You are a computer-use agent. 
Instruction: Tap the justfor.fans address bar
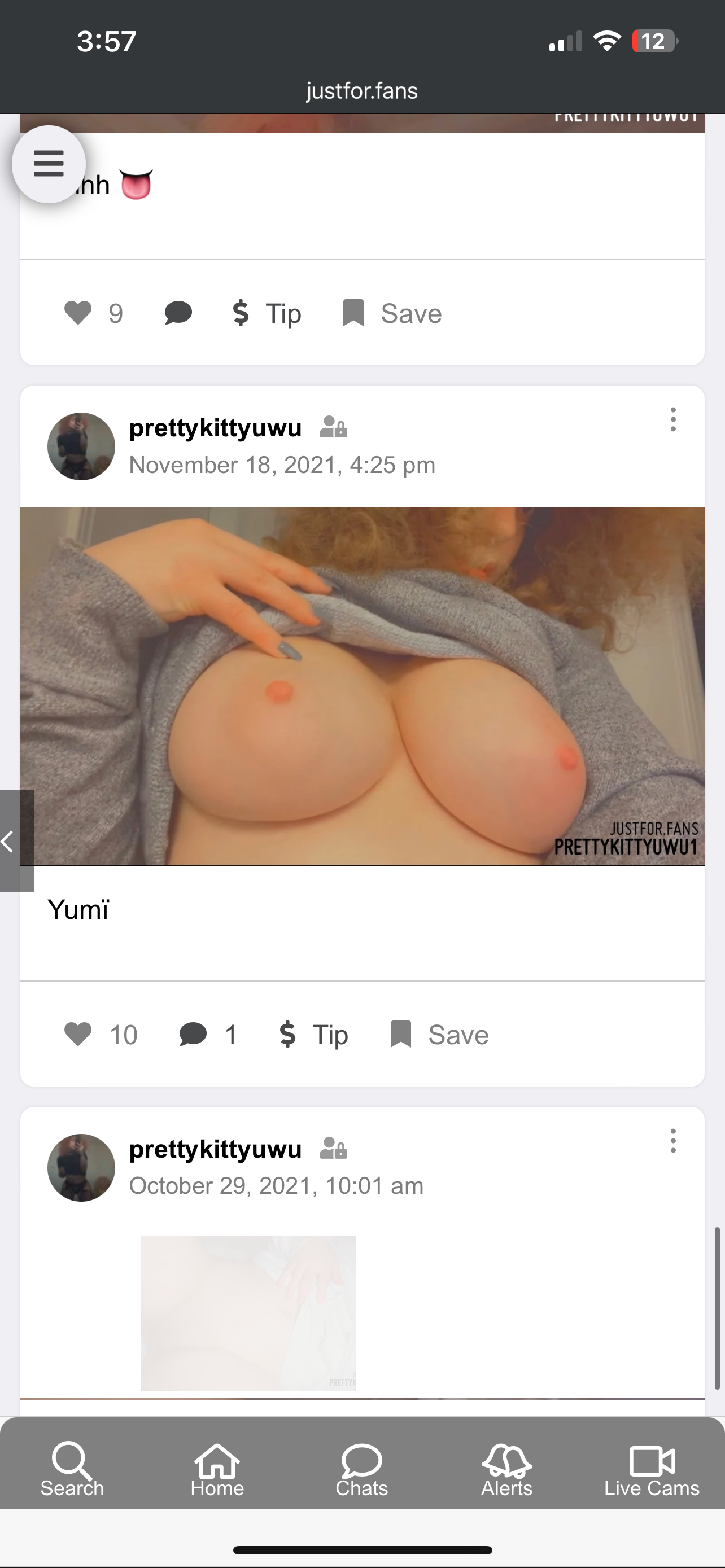click(362, 91)
